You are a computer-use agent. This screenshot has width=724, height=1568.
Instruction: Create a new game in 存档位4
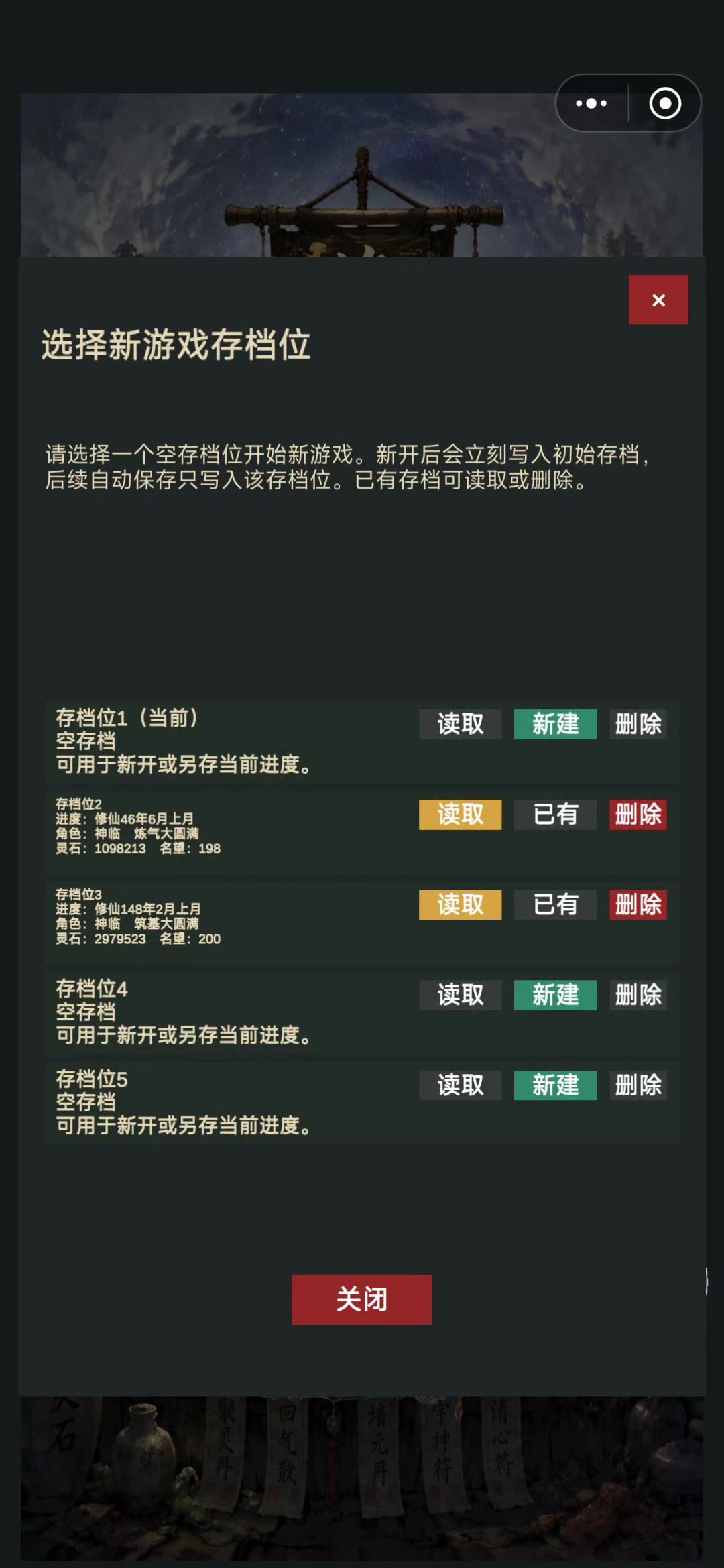555,995
